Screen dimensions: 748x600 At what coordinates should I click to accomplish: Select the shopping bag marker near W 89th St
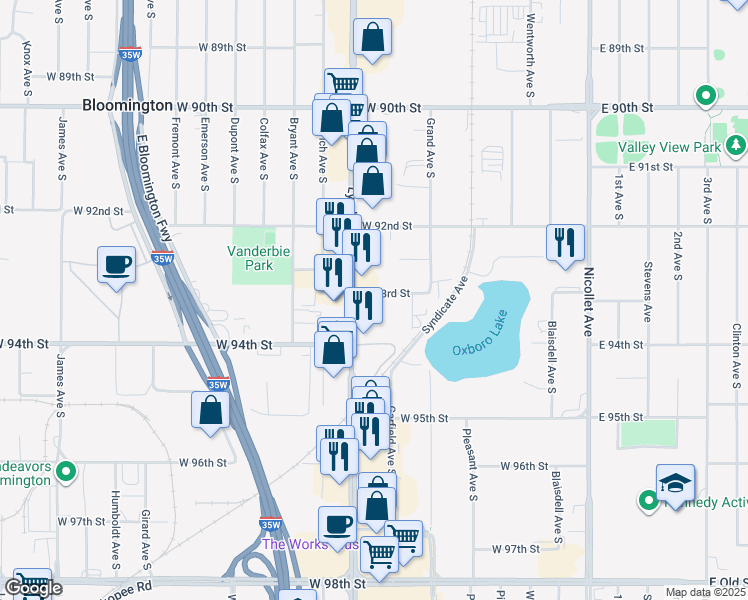coord(372,39)
